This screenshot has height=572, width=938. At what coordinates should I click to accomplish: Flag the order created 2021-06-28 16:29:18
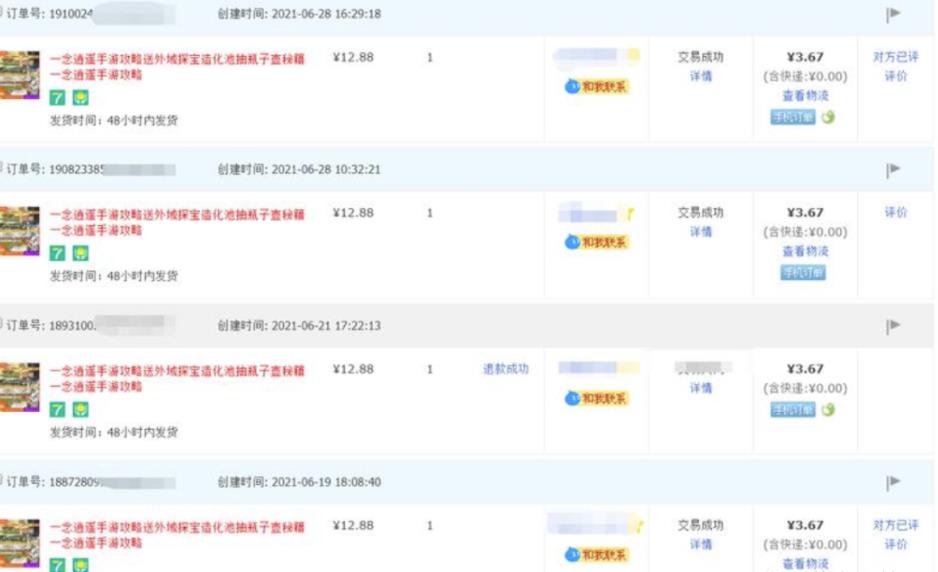[x=893, y=14]
